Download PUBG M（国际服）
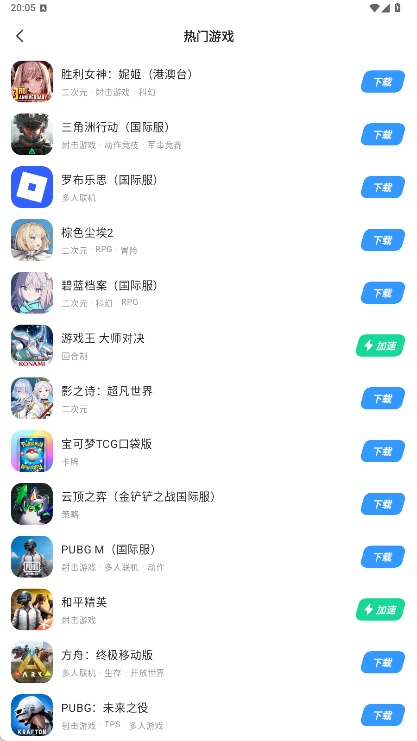The image size is (417, 741). click(x=383, y=557)
